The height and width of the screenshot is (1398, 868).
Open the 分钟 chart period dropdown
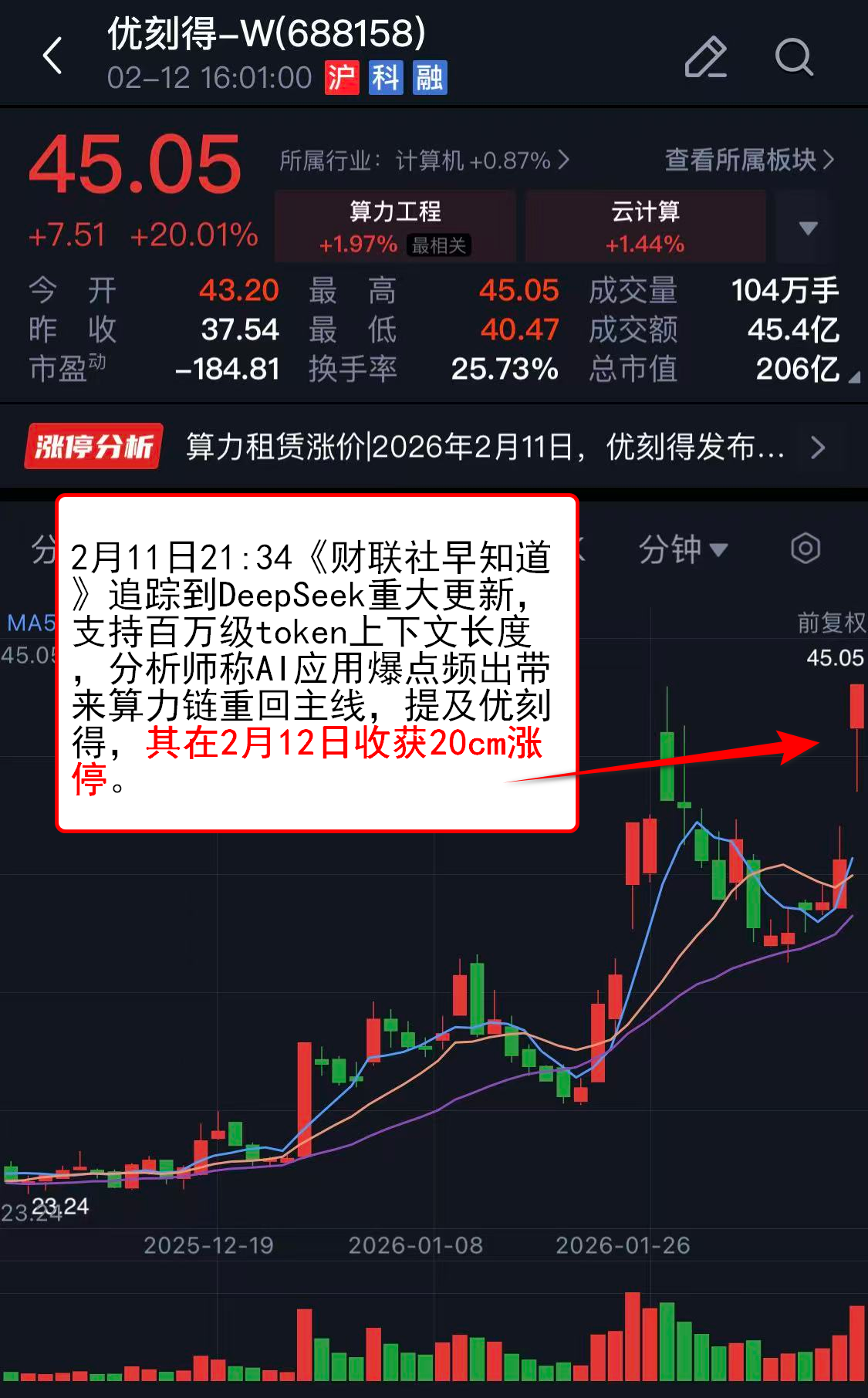pyautogui.click(x=682, y=549)
